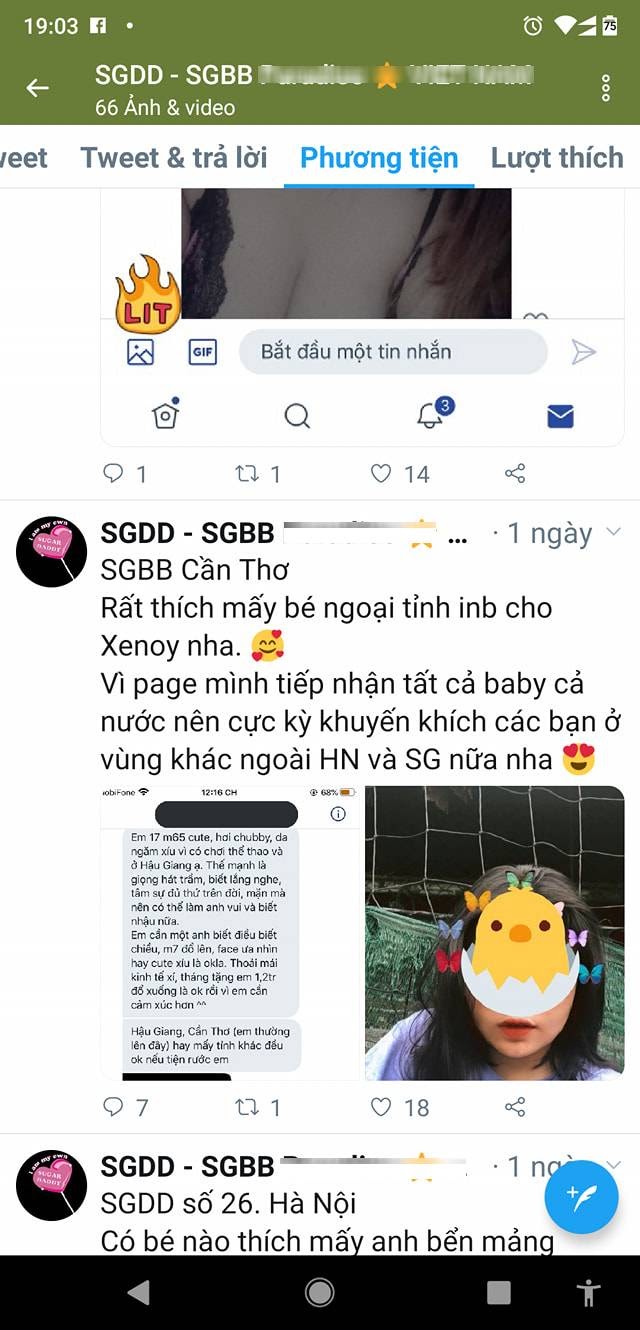Screen dimensions: 640x1330
Task: Compose a new tweet with floating button
Action: tap(580, 1194)
